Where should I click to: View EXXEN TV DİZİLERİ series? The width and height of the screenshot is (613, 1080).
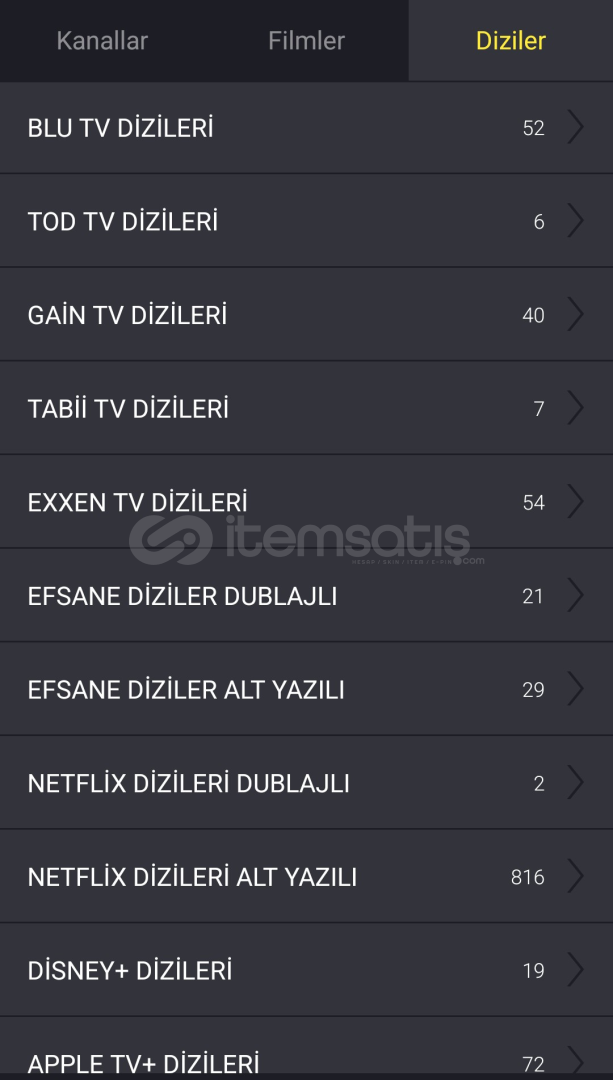point(306,502)
